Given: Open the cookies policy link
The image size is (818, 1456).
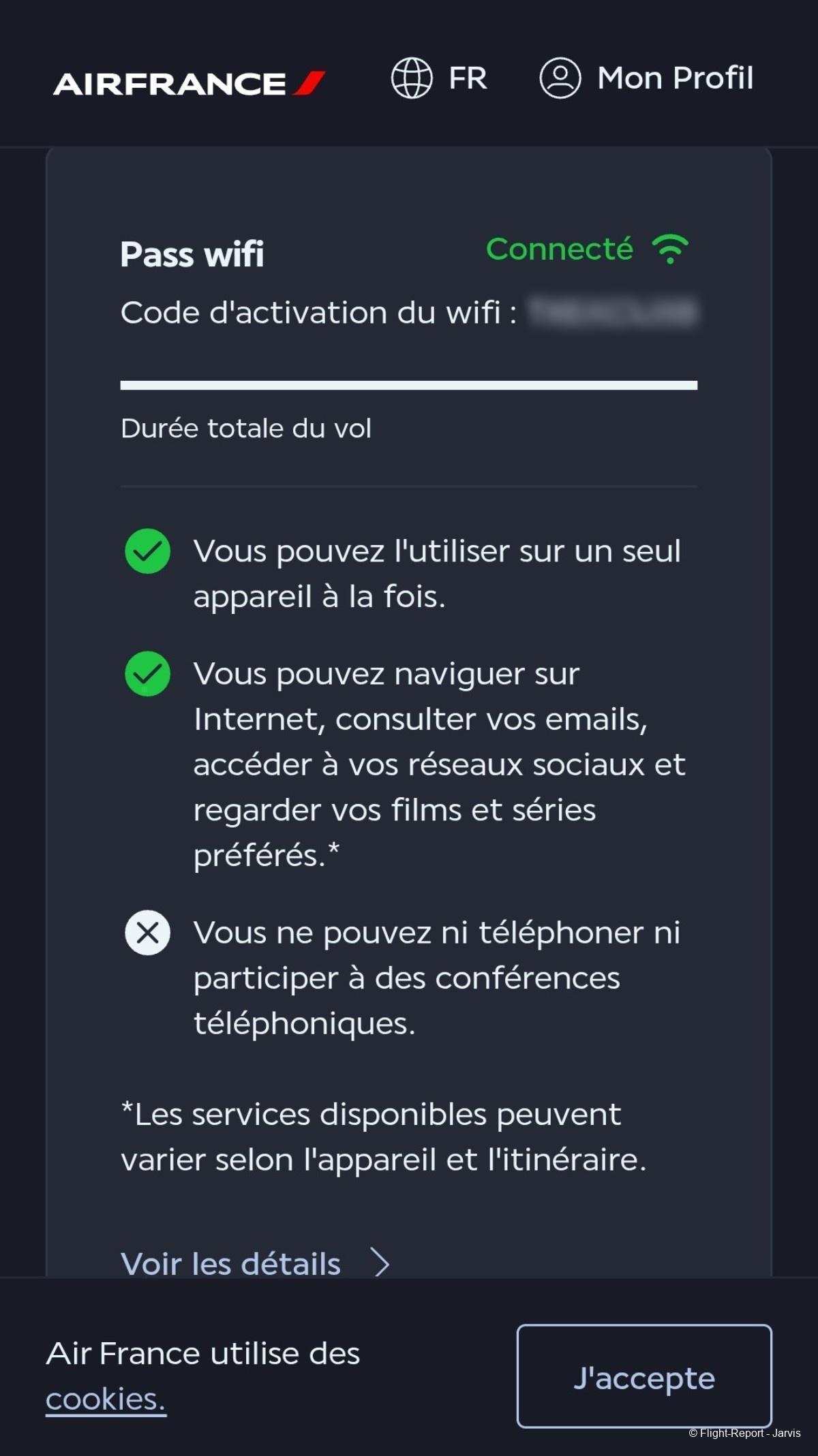Looking at the screenshot, I should (106, 1399).
